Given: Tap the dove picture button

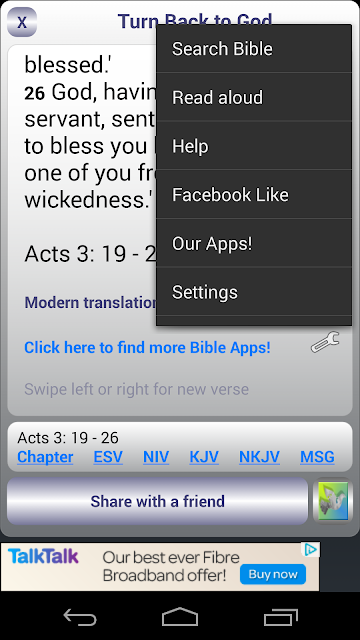Looking at the screenshot, I should coord(333,501).
